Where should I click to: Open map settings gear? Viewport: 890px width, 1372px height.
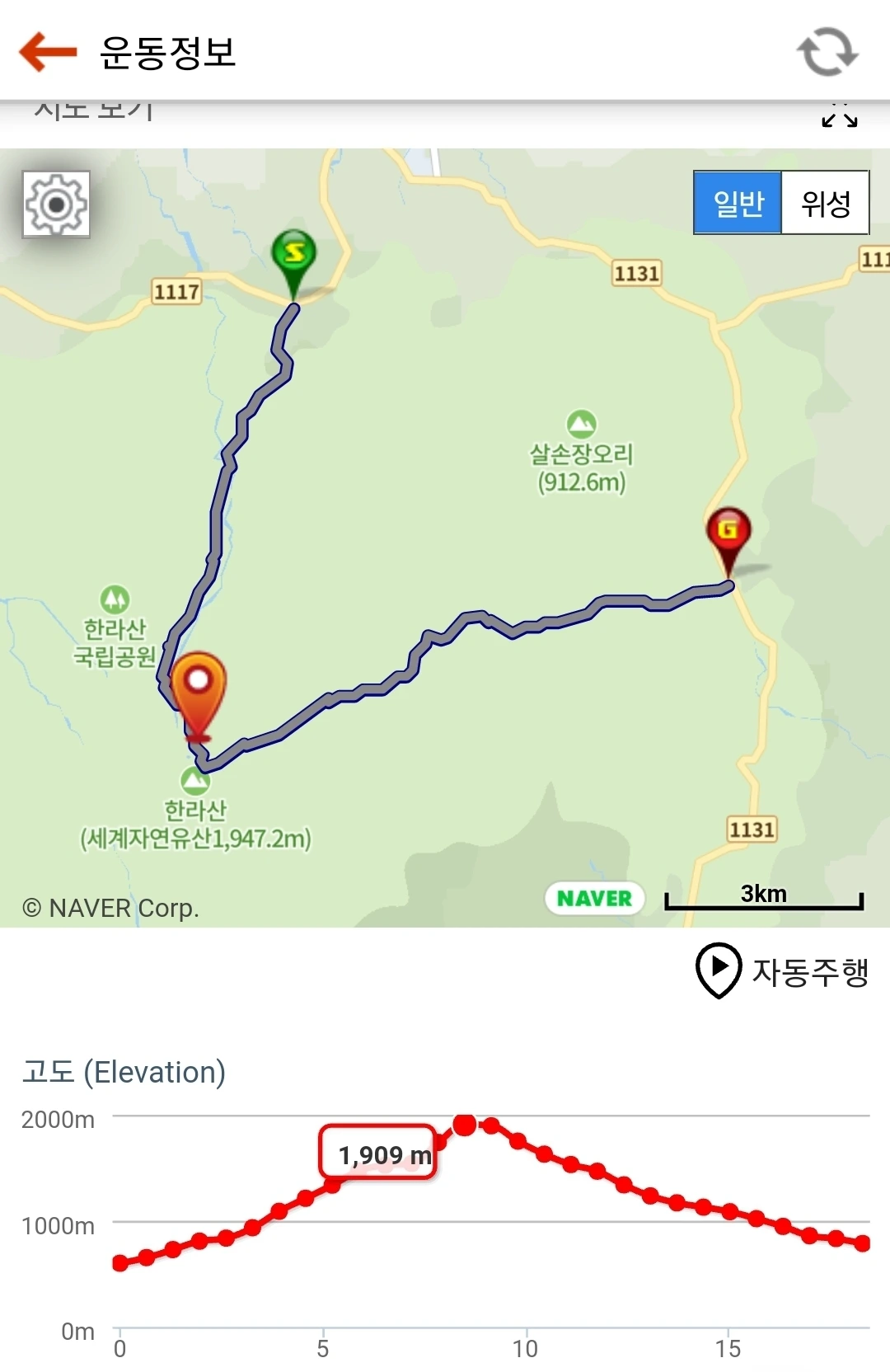pos(56,204)
